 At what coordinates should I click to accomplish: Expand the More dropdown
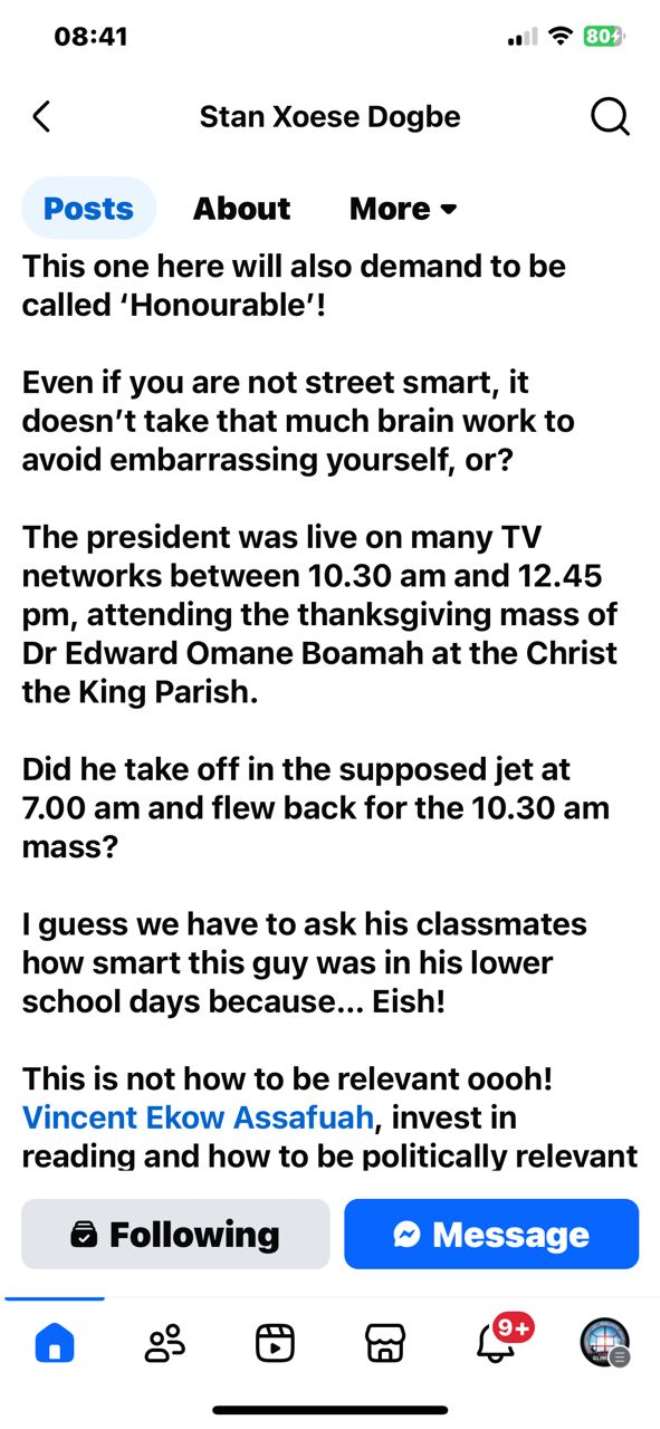[x=403, y=208]
